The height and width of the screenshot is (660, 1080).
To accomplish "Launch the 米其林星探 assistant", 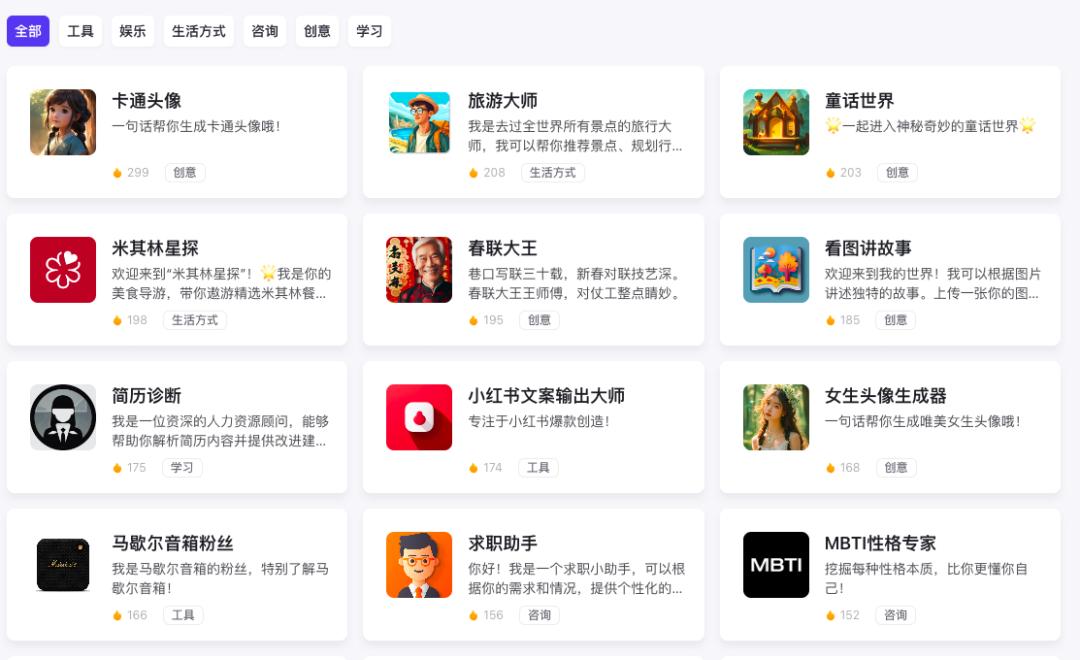I will (177, 279).
